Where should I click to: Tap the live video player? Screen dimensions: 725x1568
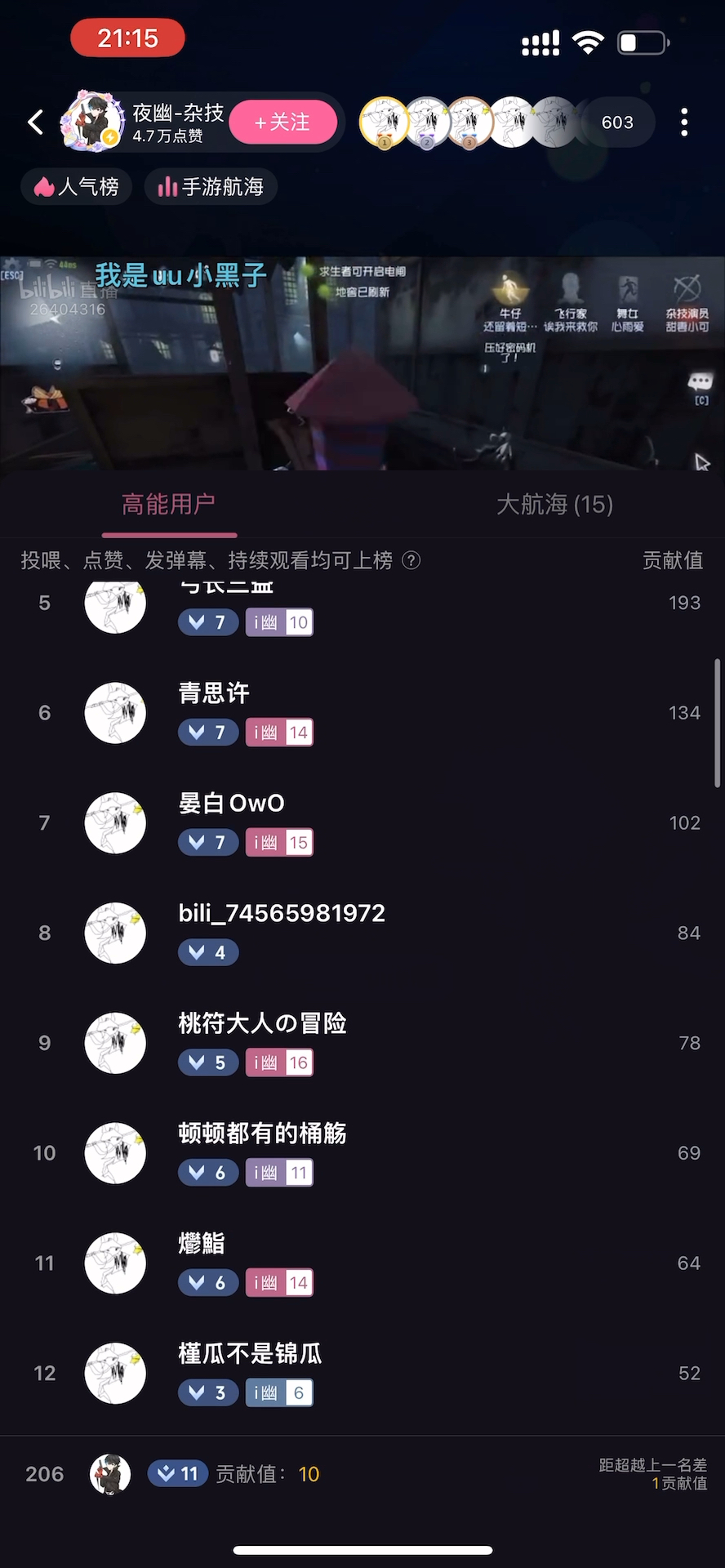point(362,363)
